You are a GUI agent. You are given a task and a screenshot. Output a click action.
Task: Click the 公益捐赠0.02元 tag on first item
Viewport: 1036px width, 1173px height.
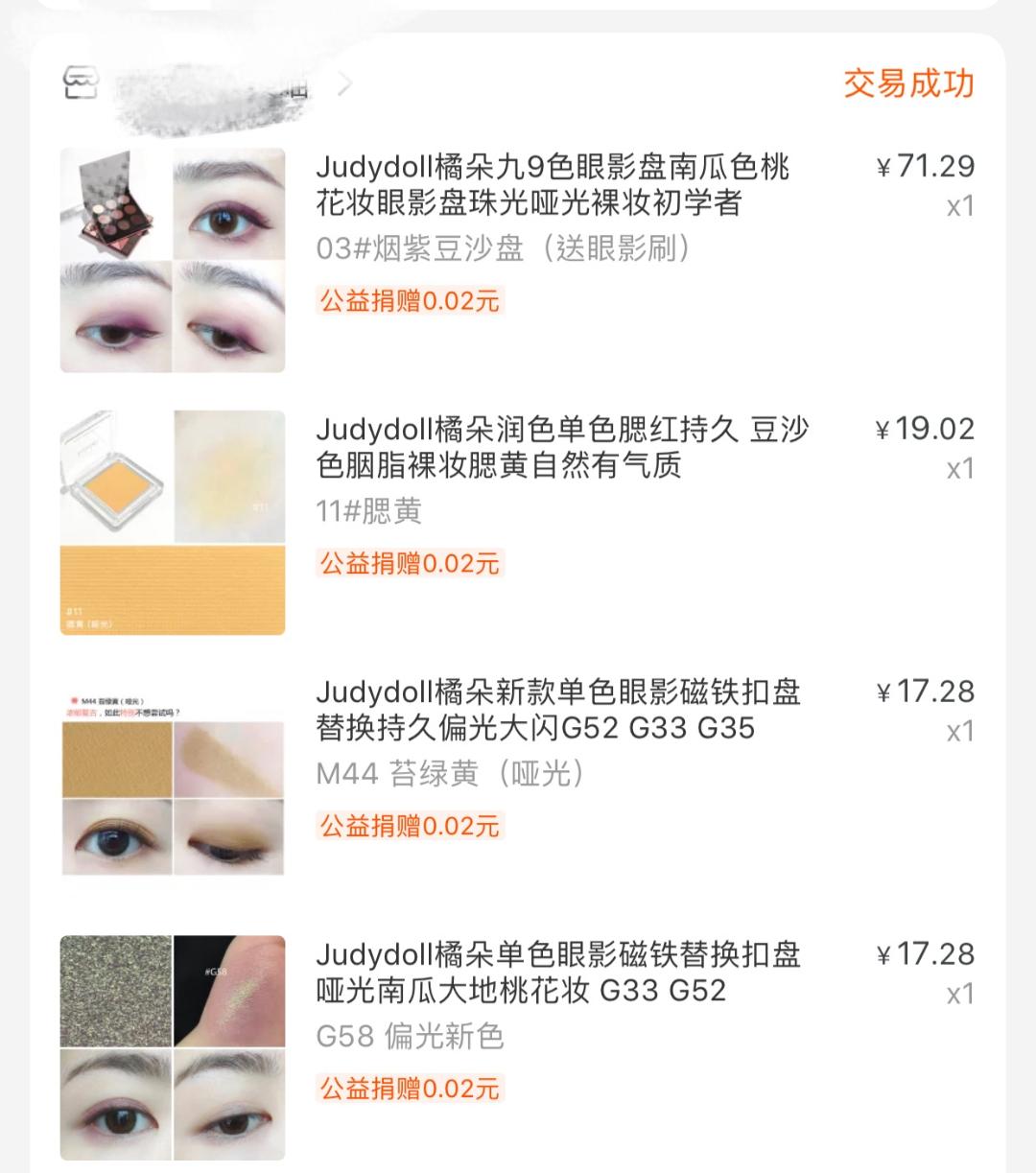(x=410, y=300)
